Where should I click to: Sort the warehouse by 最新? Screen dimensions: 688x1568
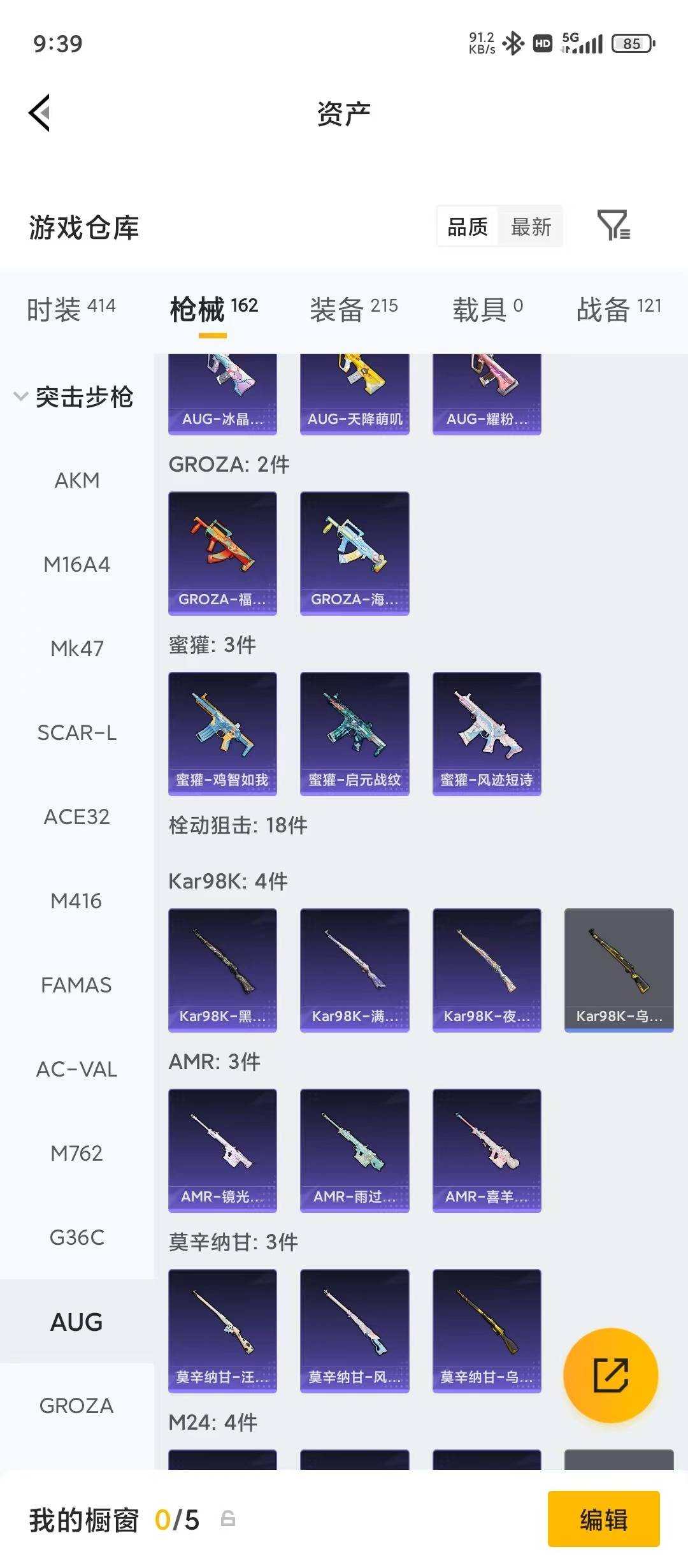[x=531, y=226]
